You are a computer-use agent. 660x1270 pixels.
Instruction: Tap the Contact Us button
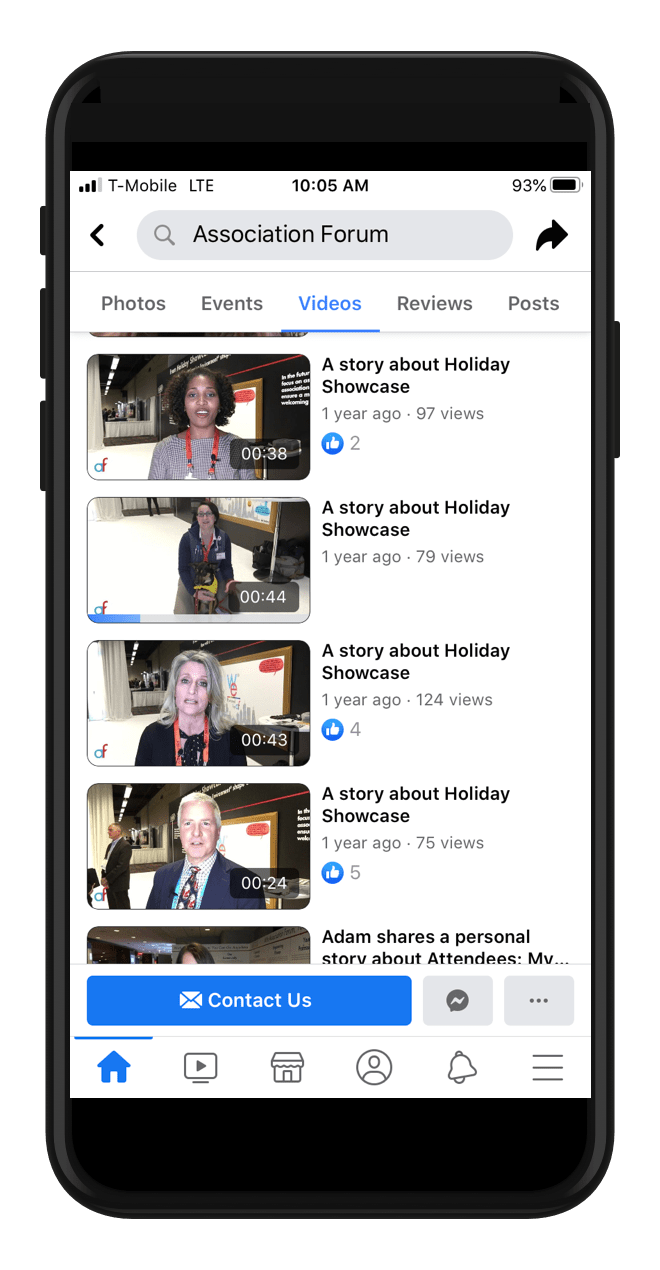click(x=249, y=1000)
